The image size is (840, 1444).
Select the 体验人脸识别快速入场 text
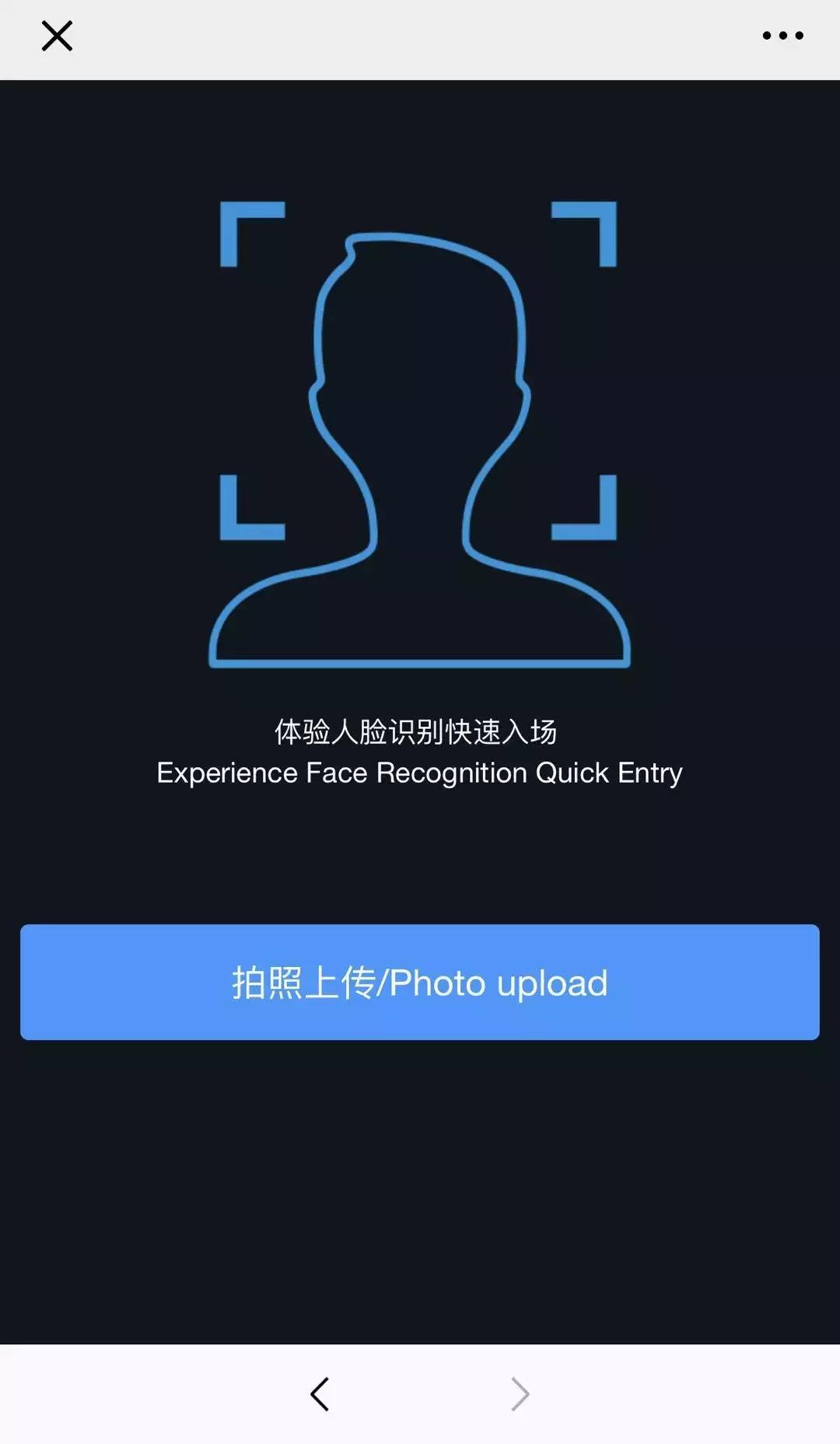pyautogui.click(x=420, y=731)
